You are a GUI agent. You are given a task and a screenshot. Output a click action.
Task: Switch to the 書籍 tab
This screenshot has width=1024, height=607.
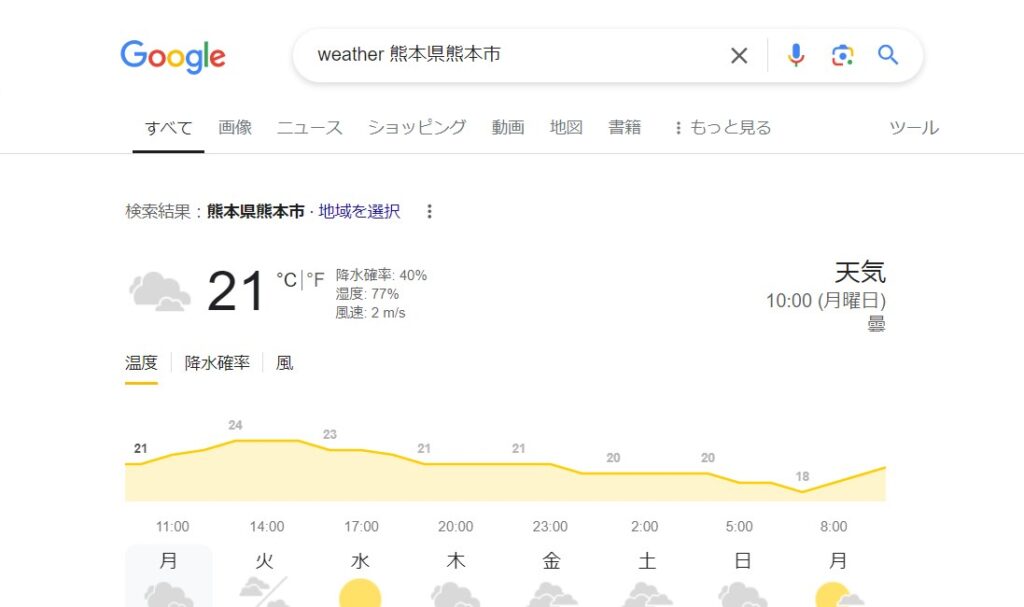tap(625, 128)
